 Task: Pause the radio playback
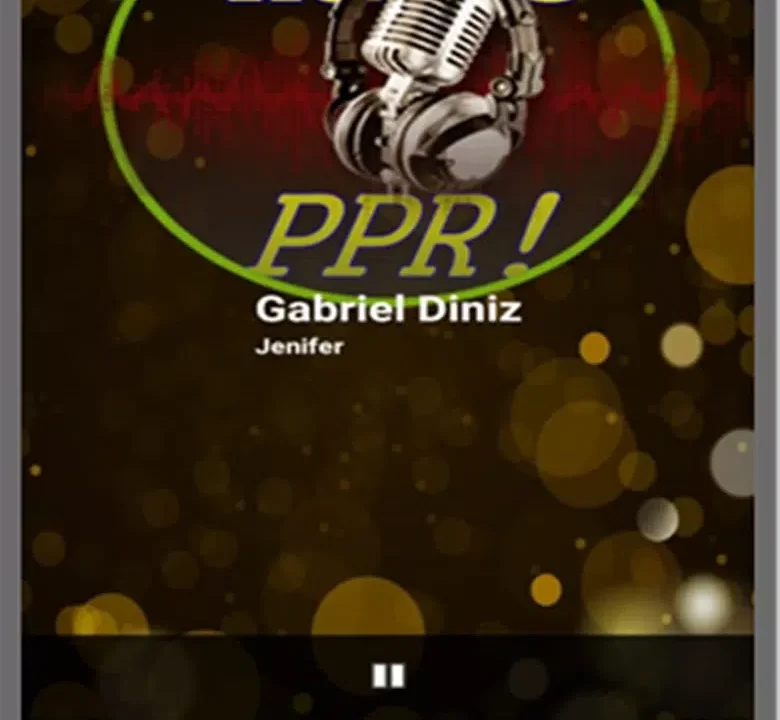point(388,677)
